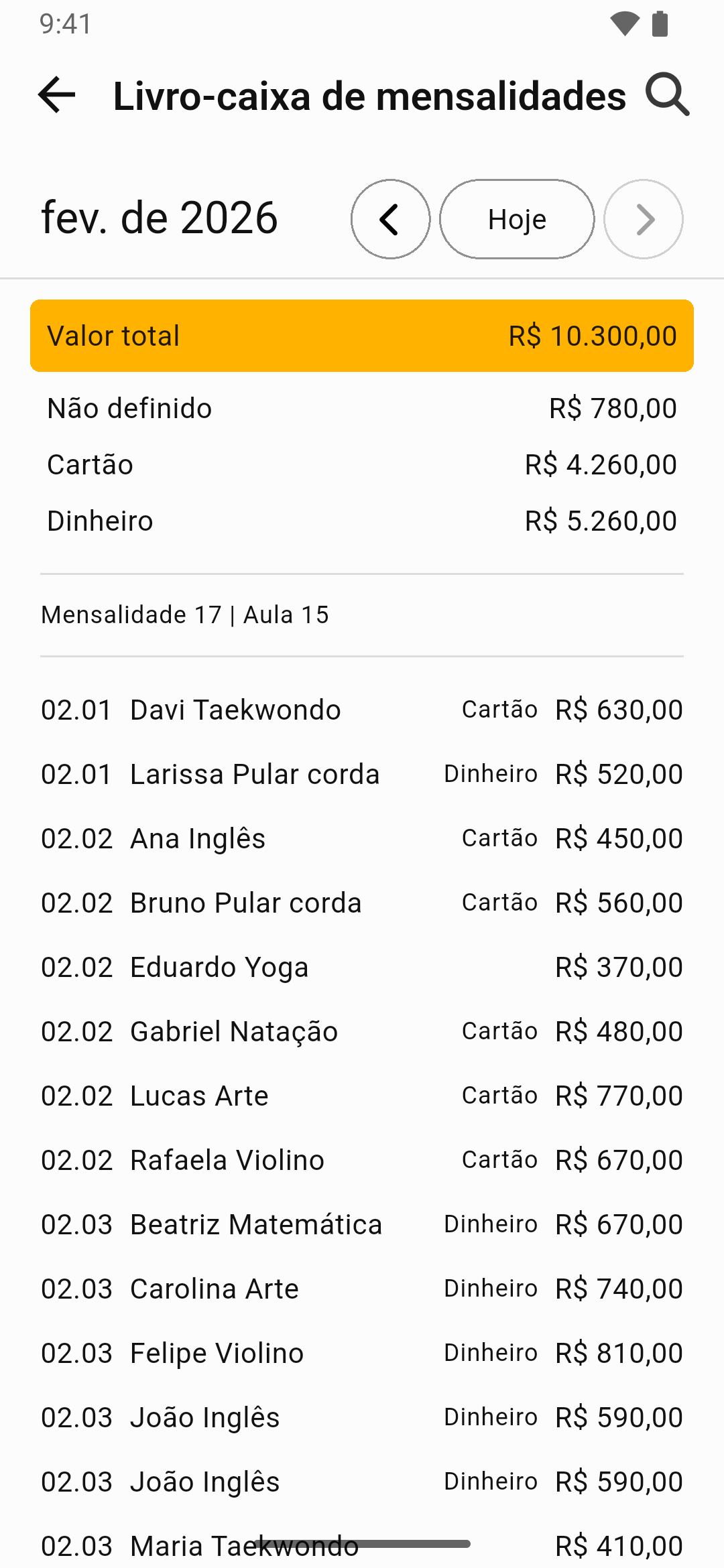Select Larissa Pular corda's payment entry

[362, 773]
